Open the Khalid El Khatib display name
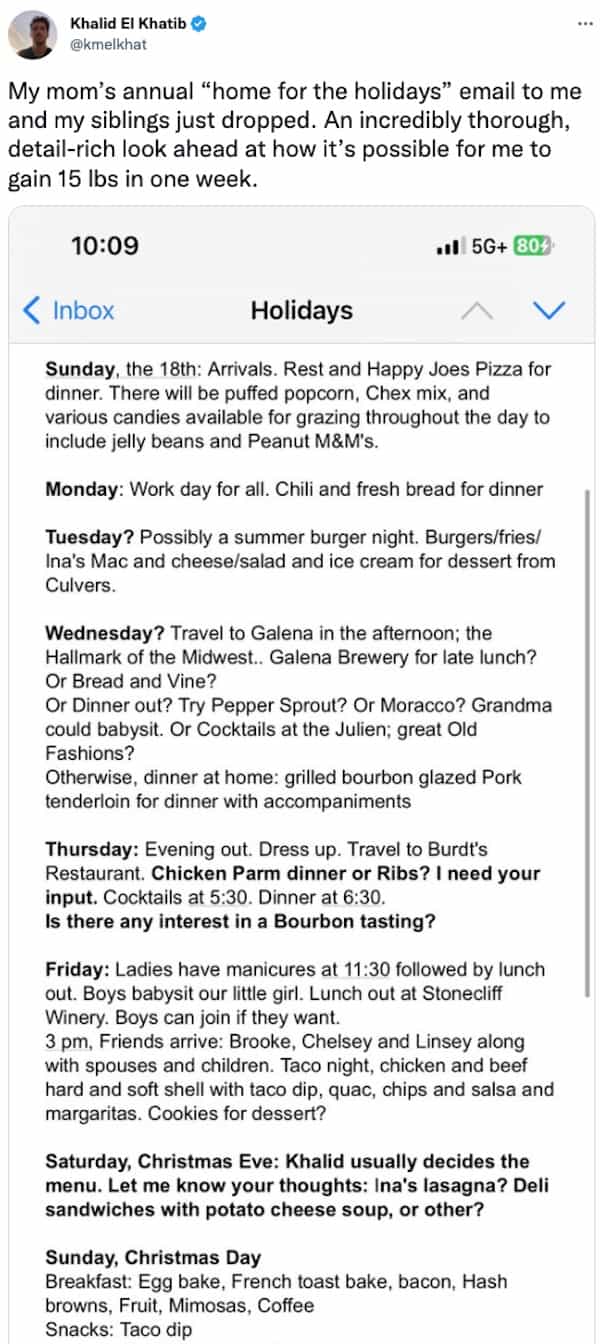600x1344 pixels. [128, 22]
